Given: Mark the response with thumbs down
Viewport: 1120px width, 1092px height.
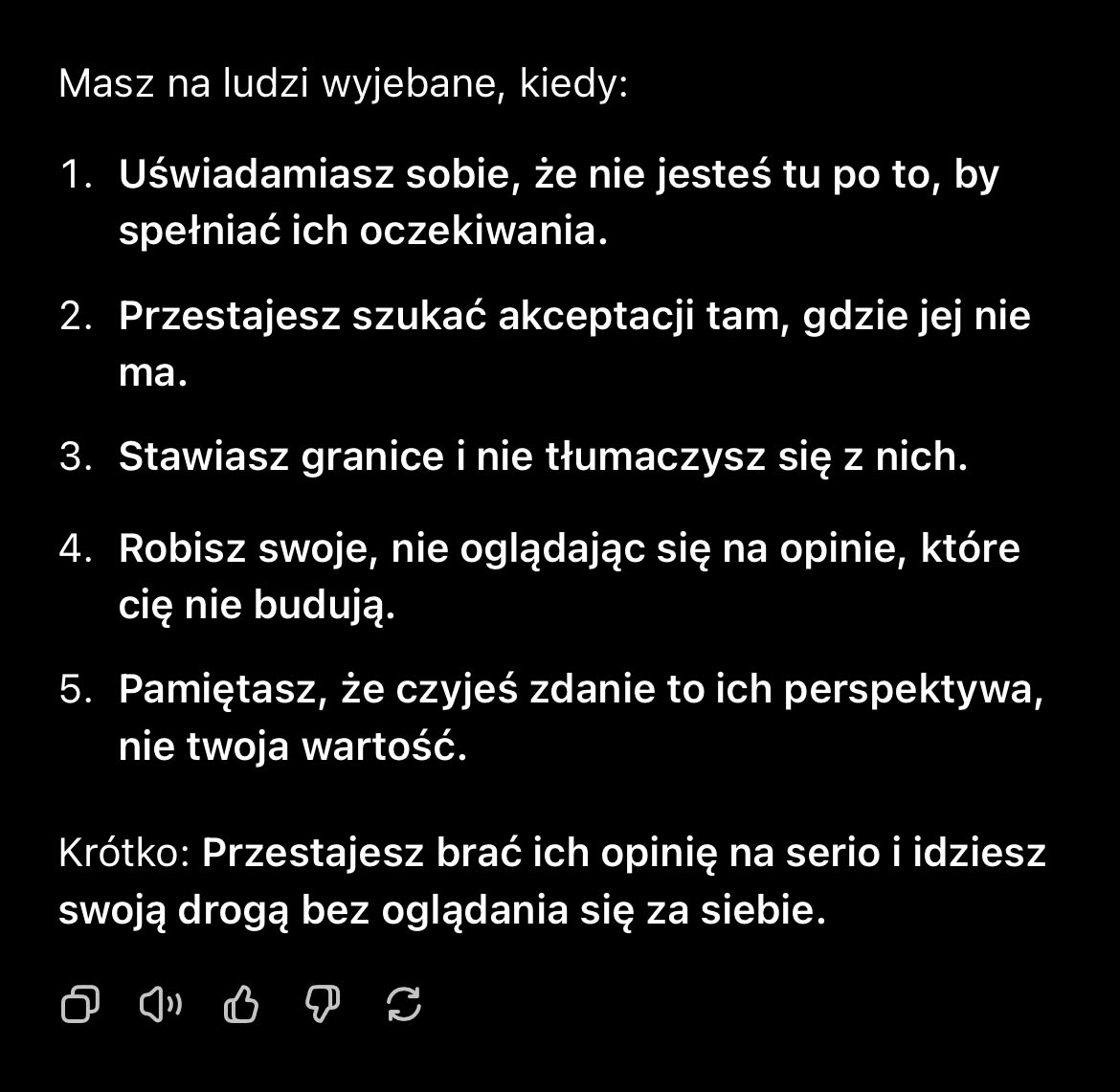Looking at the screenshot, I should pyautogui.click(x=322, y=1004).
